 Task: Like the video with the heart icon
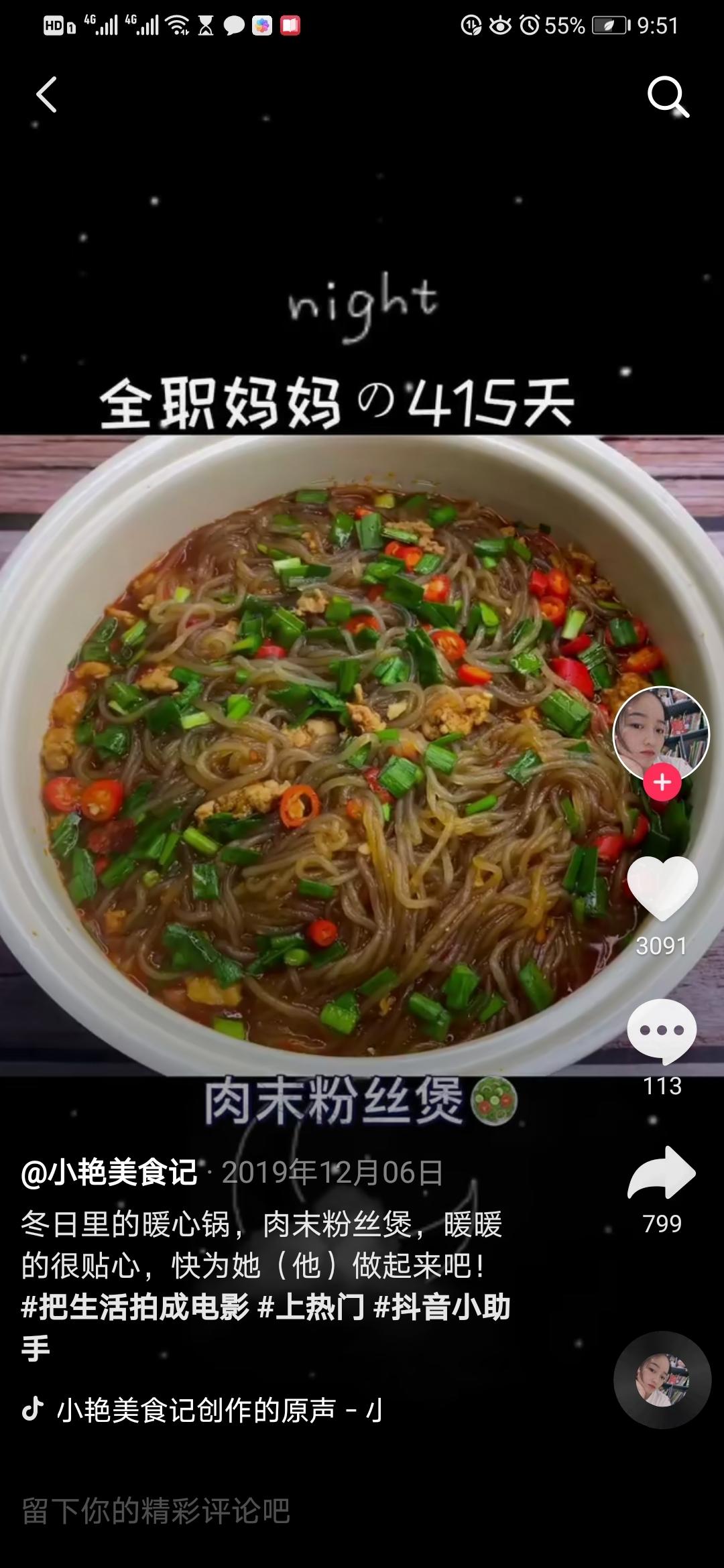point(662,888)
